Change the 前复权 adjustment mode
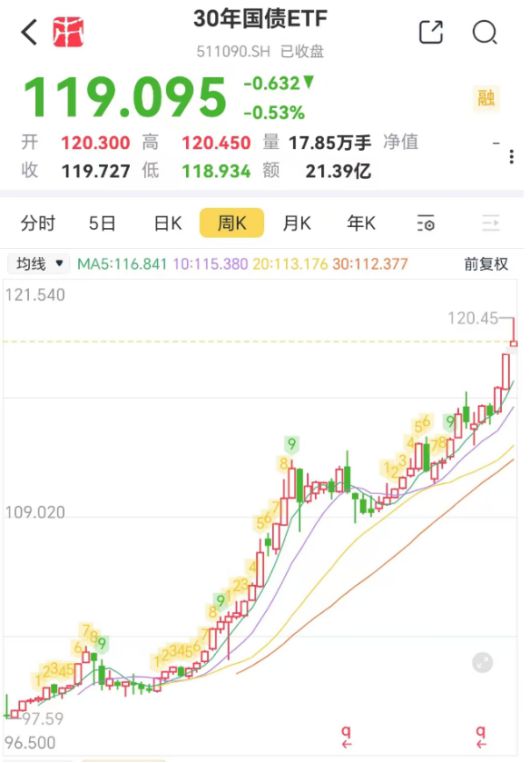 click(x=485, y=264)
